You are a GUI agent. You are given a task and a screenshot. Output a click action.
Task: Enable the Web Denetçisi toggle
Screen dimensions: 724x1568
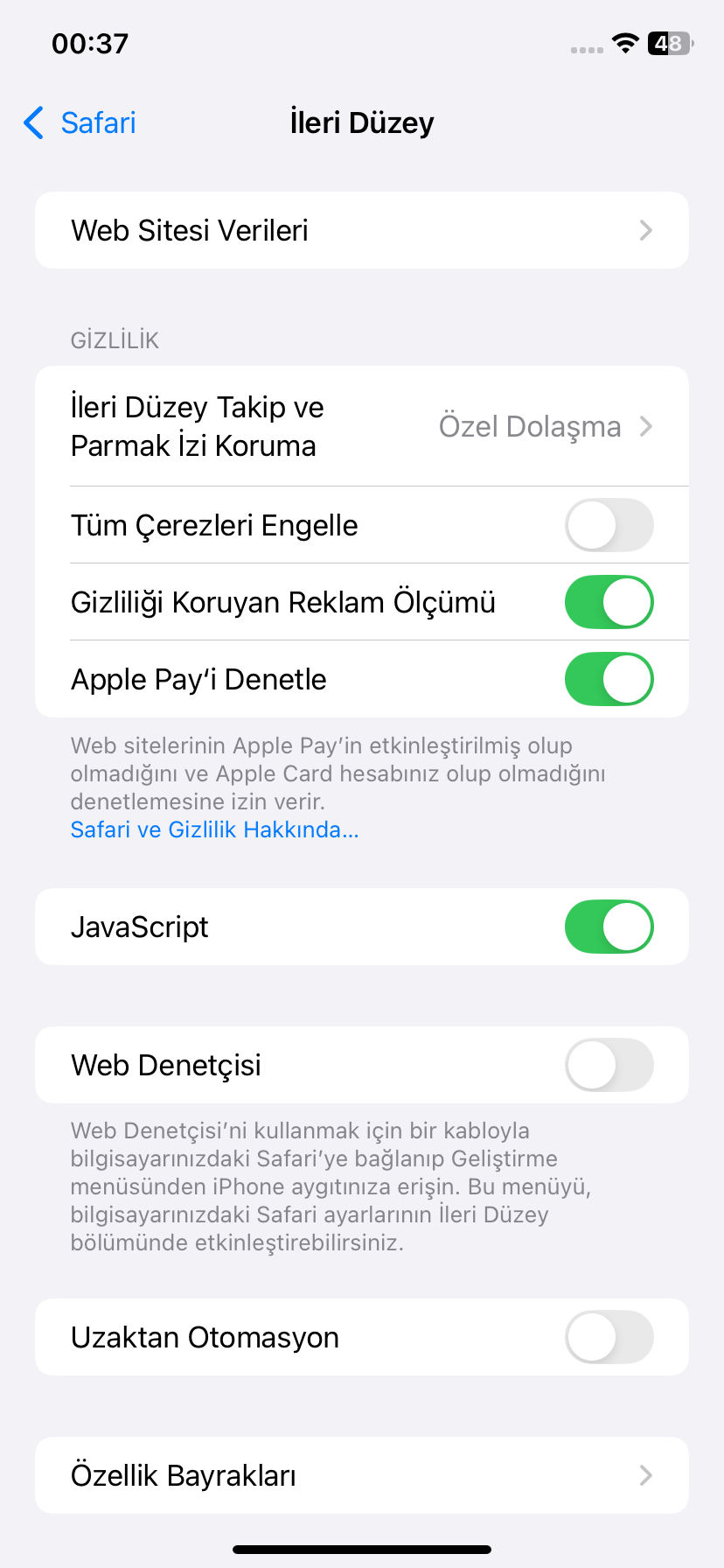609,1065
